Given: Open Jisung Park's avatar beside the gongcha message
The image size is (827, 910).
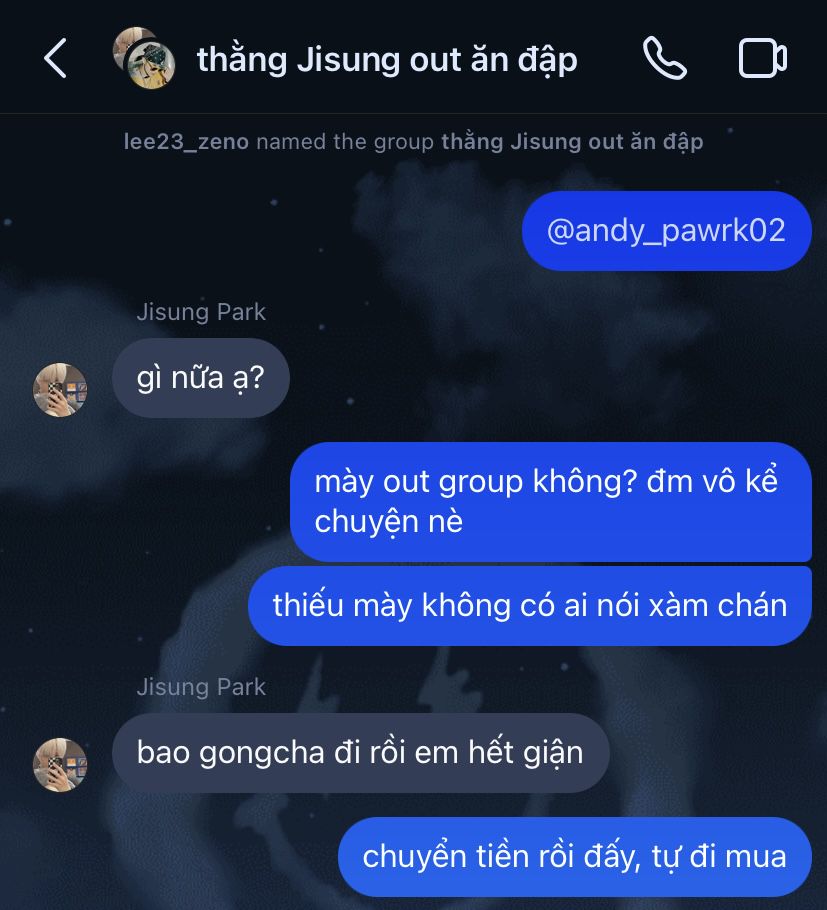Looking at the screenshot, I should pyautogui.click(x=60, y=765).
